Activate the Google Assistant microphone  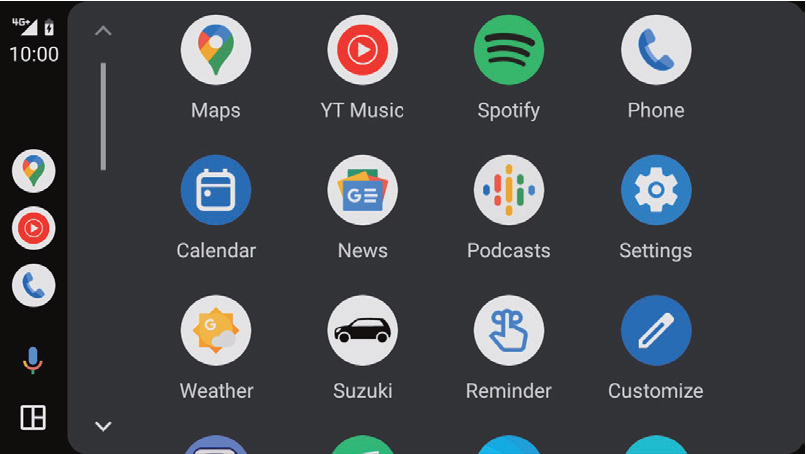33,360
